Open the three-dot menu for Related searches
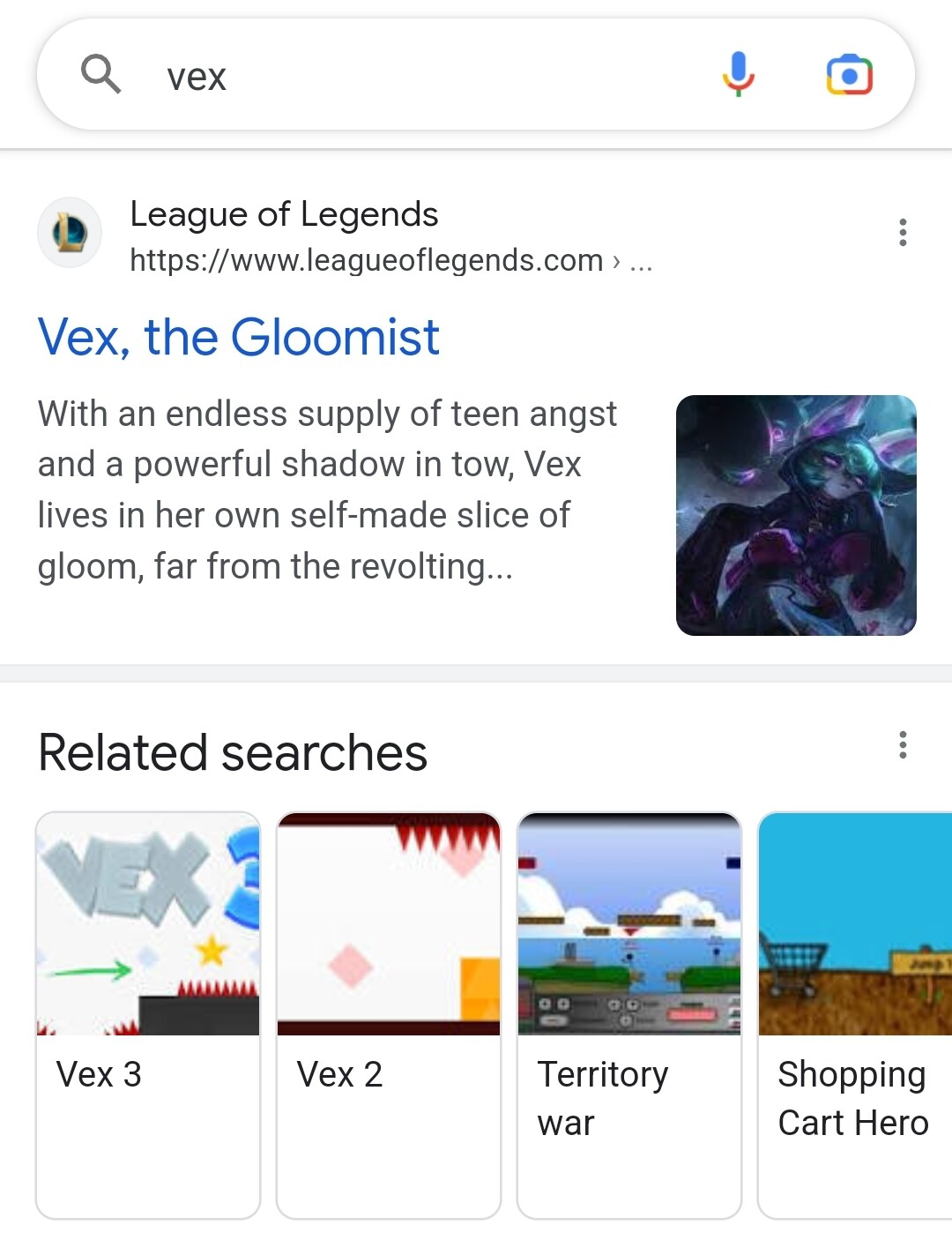The image size is (952, 1255). coord(903,745)
